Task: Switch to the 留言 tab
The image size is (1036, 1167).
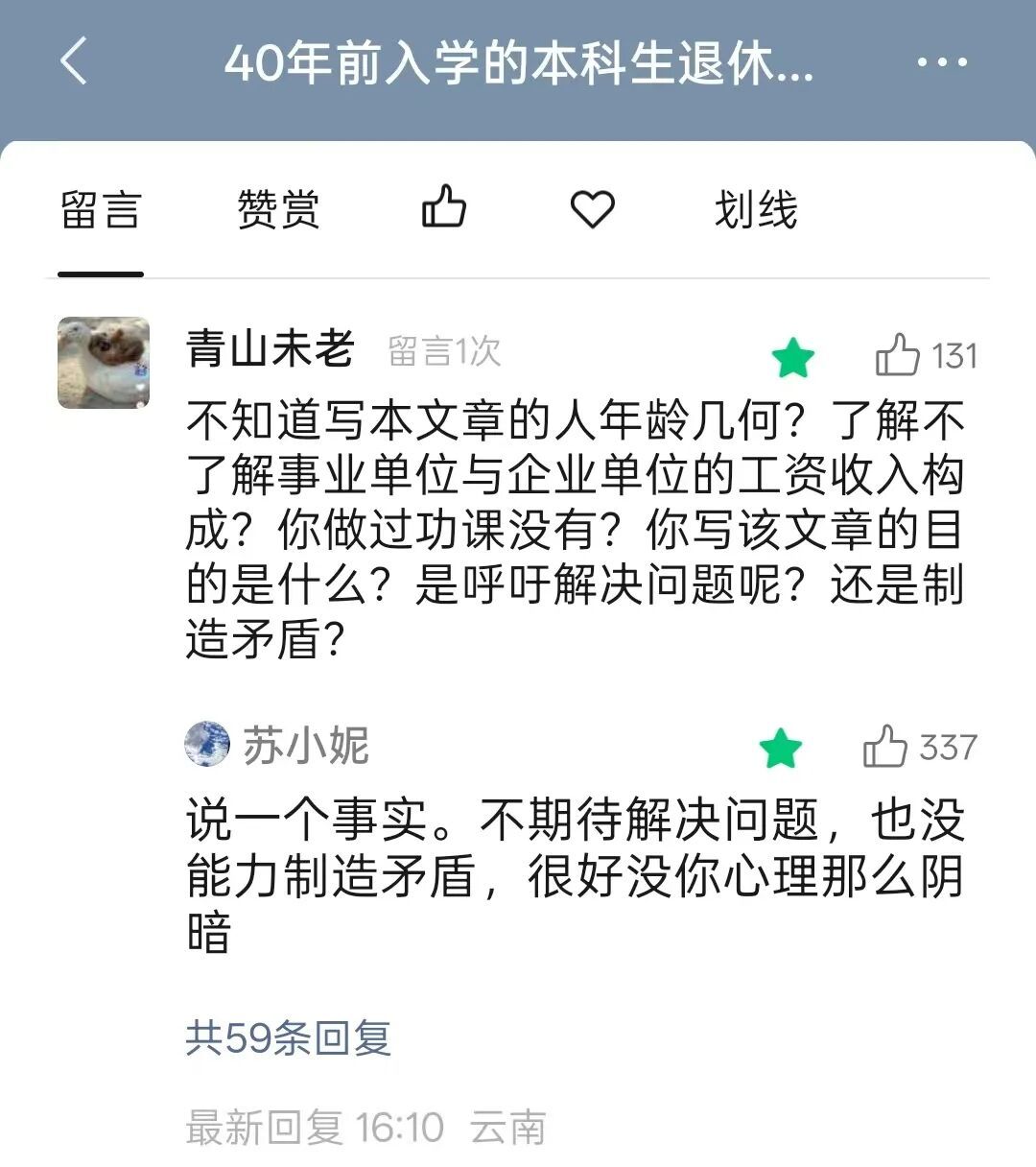Action: click(101, 210)
